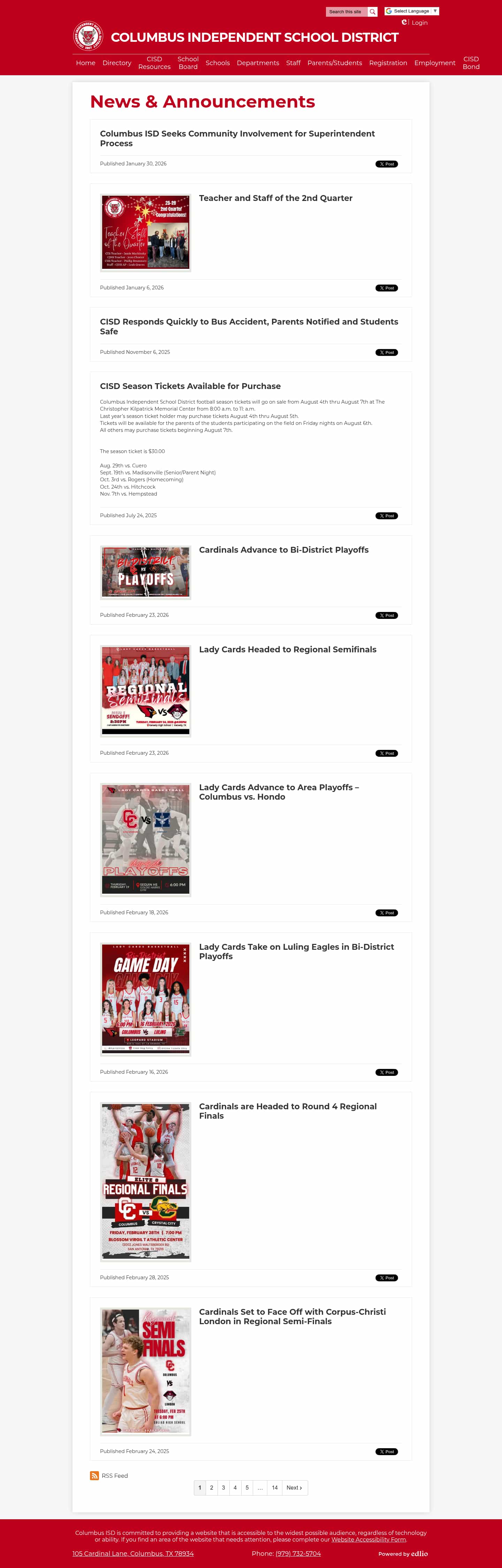Open Lady Cards Headed to Regional Semifinals
Image resolution: width=502 pixels, height=1568 pixels.
(x=288, y=650)
